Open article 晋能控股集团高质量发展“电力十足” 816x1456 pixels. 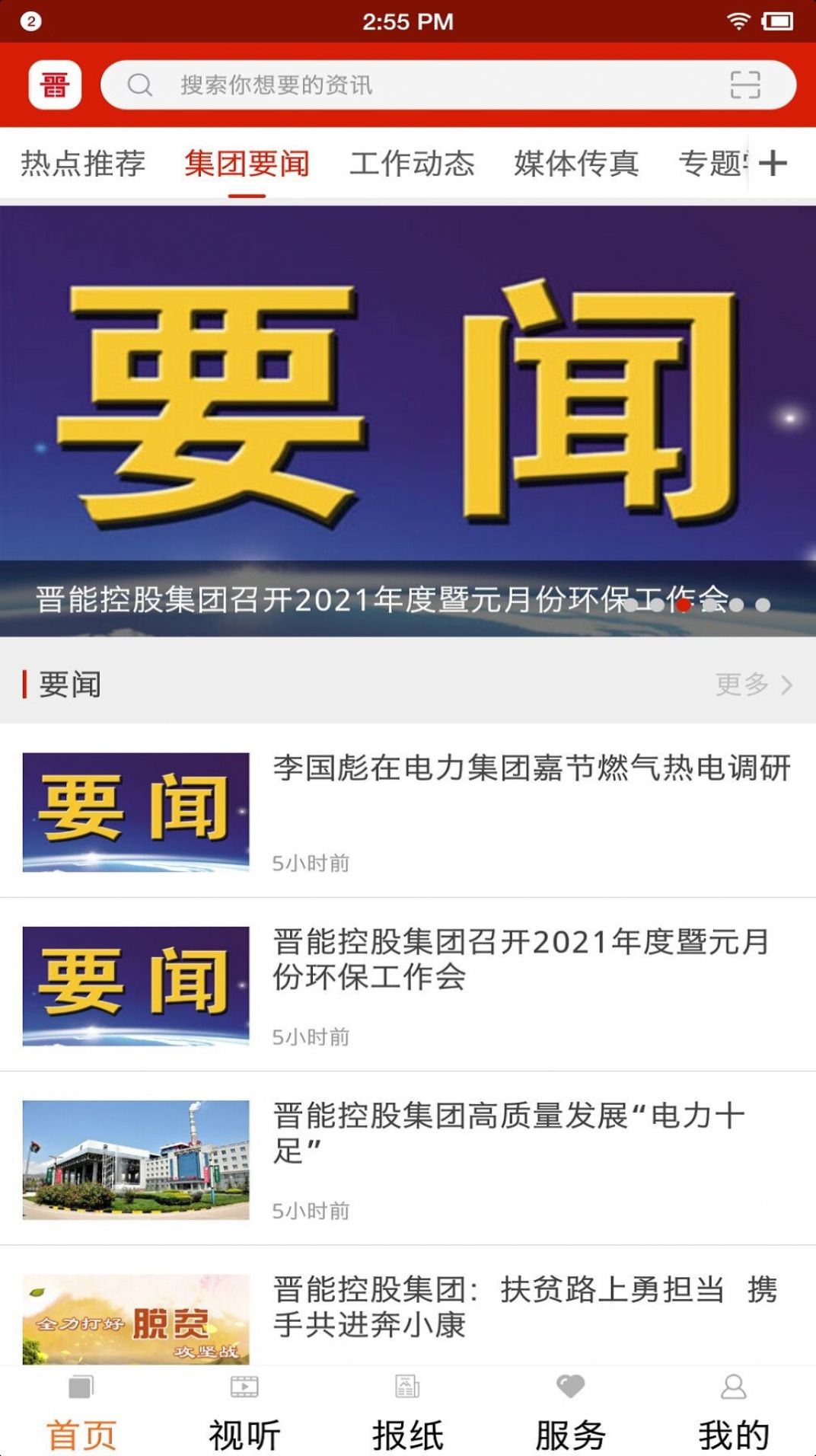coord(508,1133)
